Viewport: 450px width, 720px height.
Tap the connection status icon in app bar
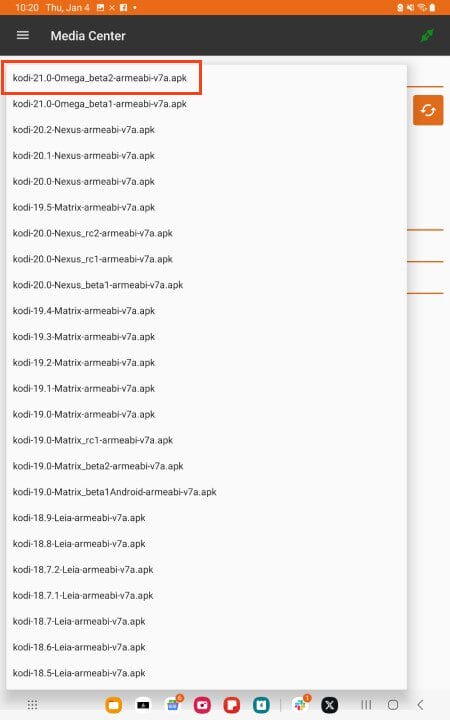[427, 35]
